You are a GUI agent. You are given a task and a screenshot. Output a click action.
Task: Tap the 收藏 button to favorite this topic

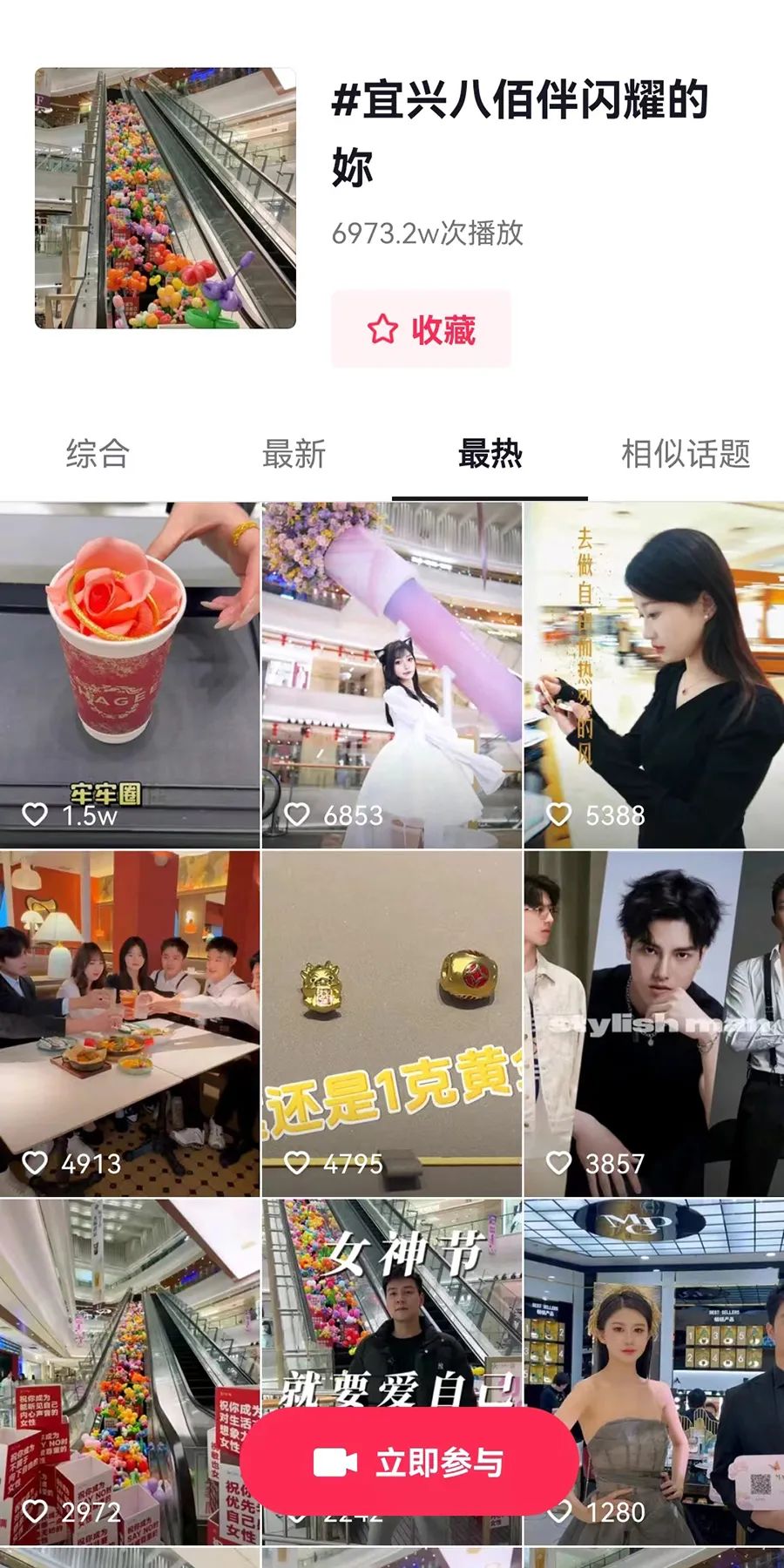point(421,329)
